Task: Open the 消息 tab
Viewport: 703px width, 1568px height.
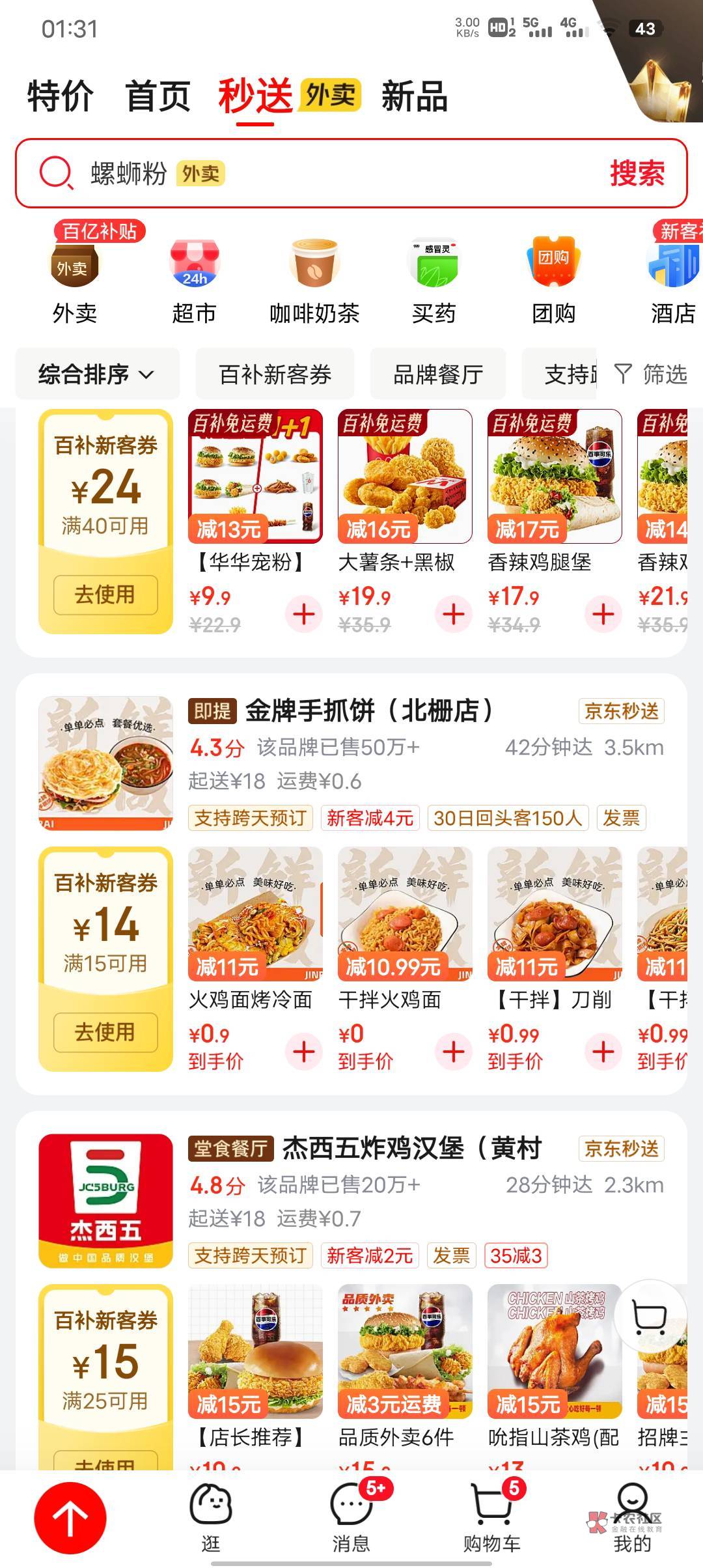Action: pyautogui.click(x=351, y=1519)
